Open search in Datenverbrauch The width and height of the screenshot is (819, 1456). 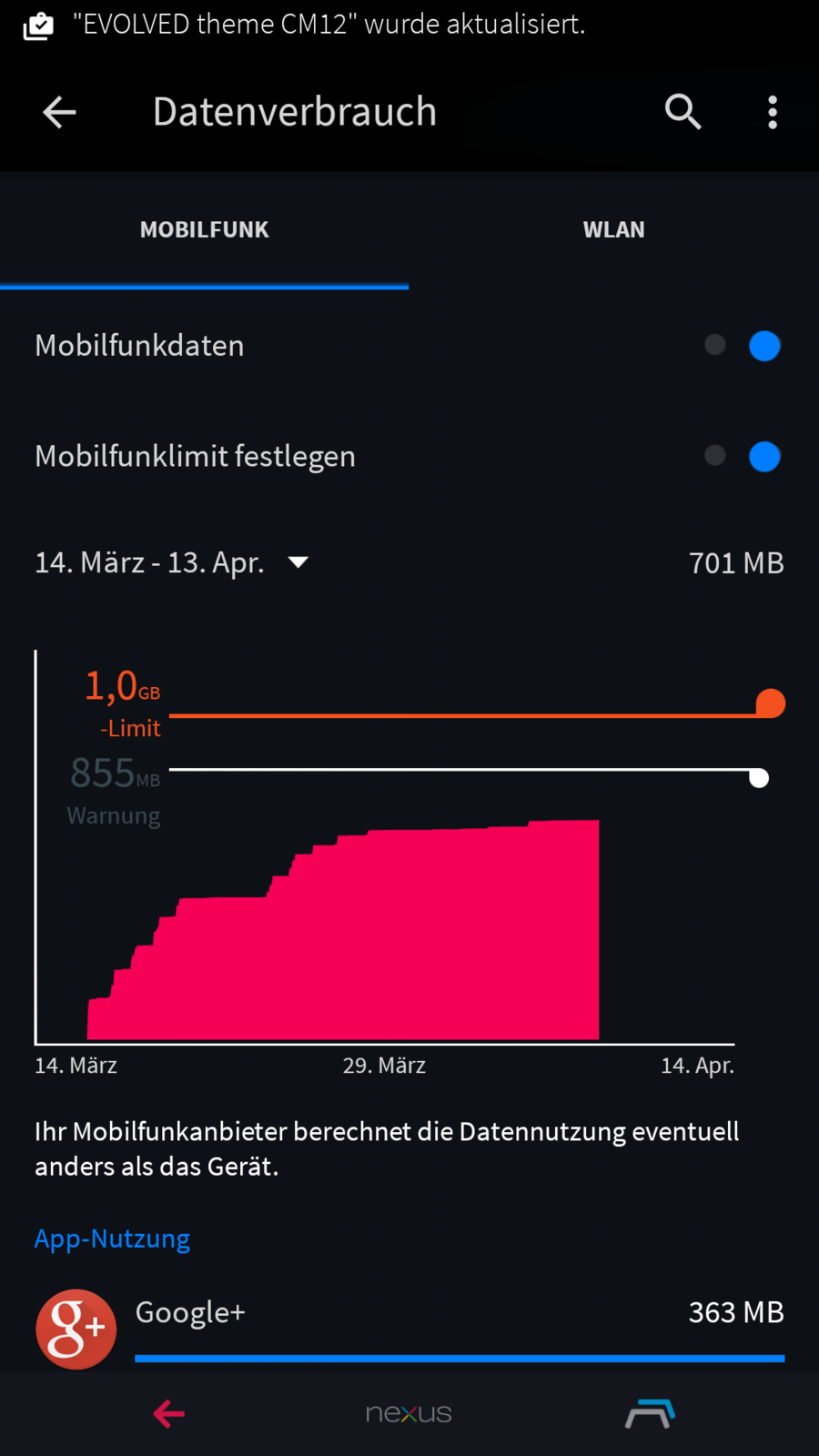(682, 112)
